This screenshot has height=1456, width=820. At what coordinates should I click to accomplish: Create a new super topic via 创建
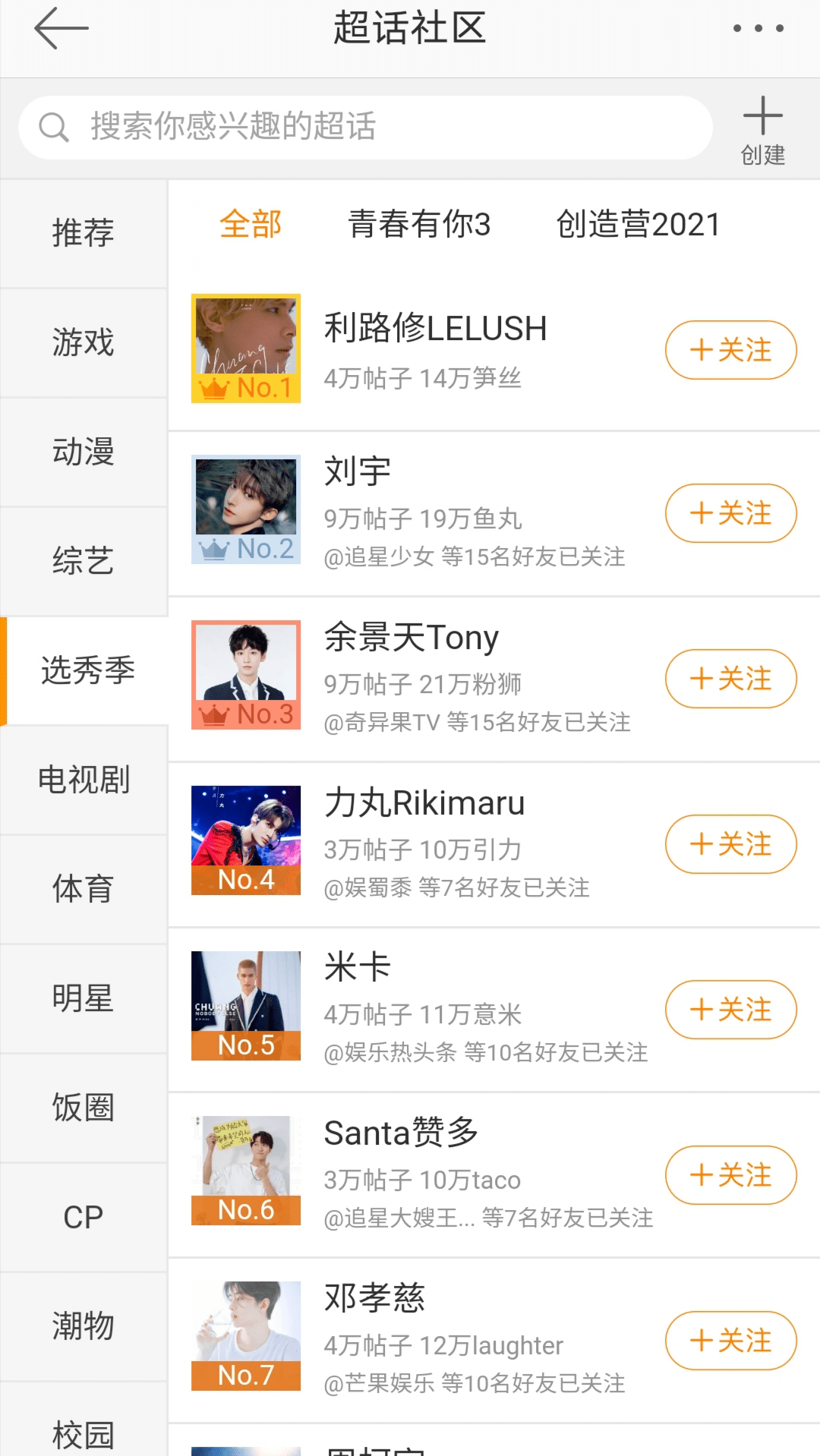(762, 131)
